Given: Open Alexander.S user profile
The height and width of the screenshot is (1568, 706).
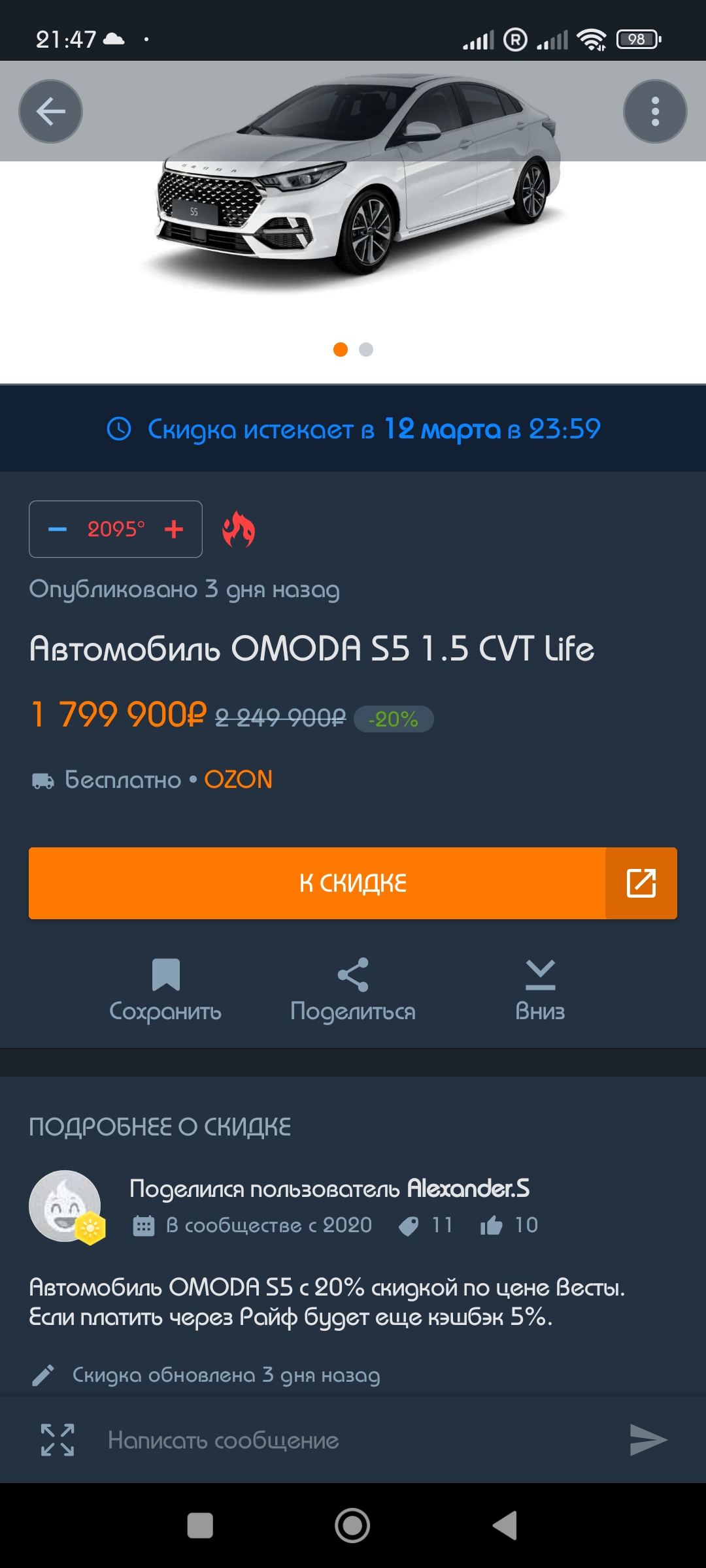Looking at the screenshot, I should pyautogui.click(x=467, y=1188).
